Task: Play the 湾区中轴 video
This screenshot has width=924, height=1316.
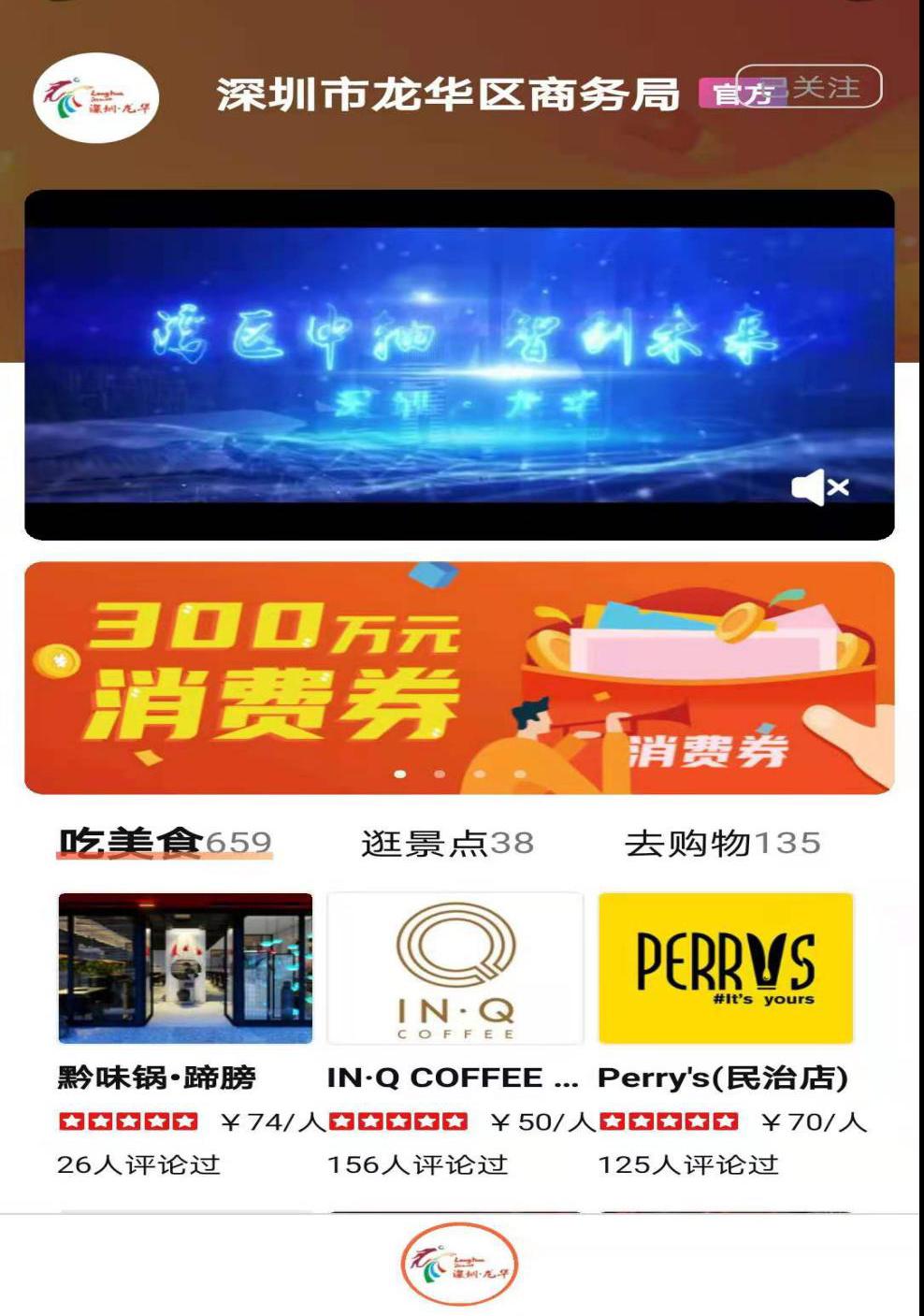Action: (x=458, y=364)
